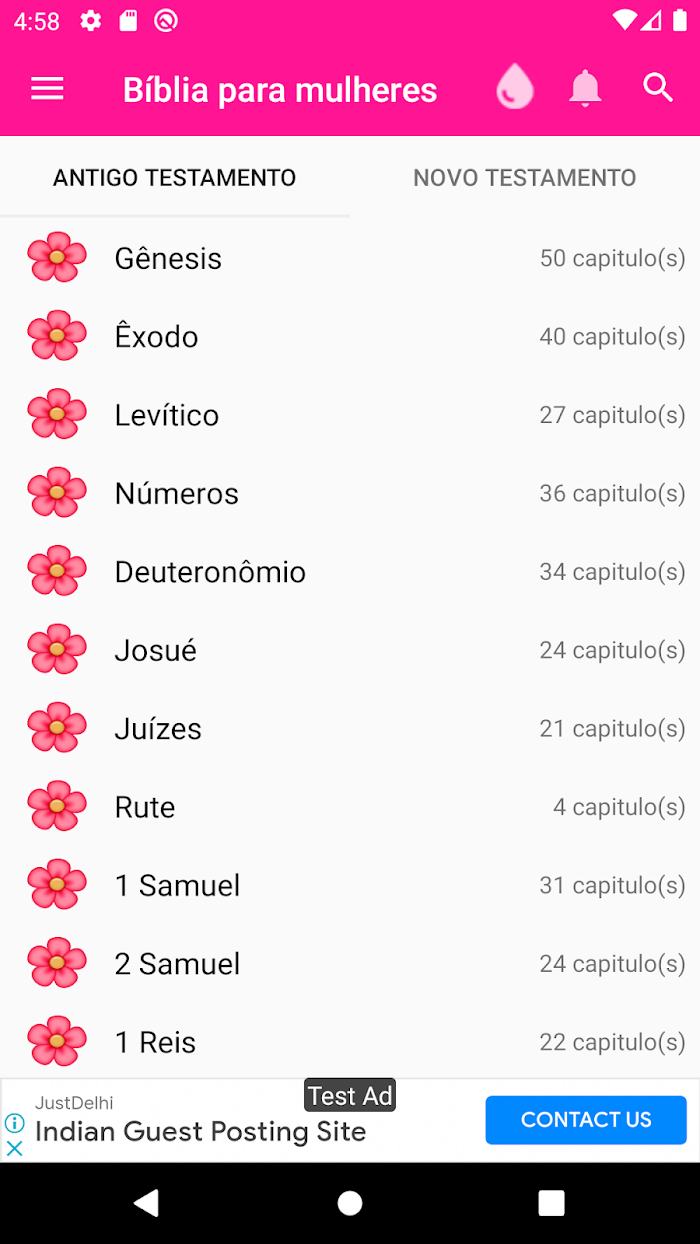This screenshot has height=1244, width=700.
Task: Open Êxodo with 40 chapters
Action: pos(350,336)
